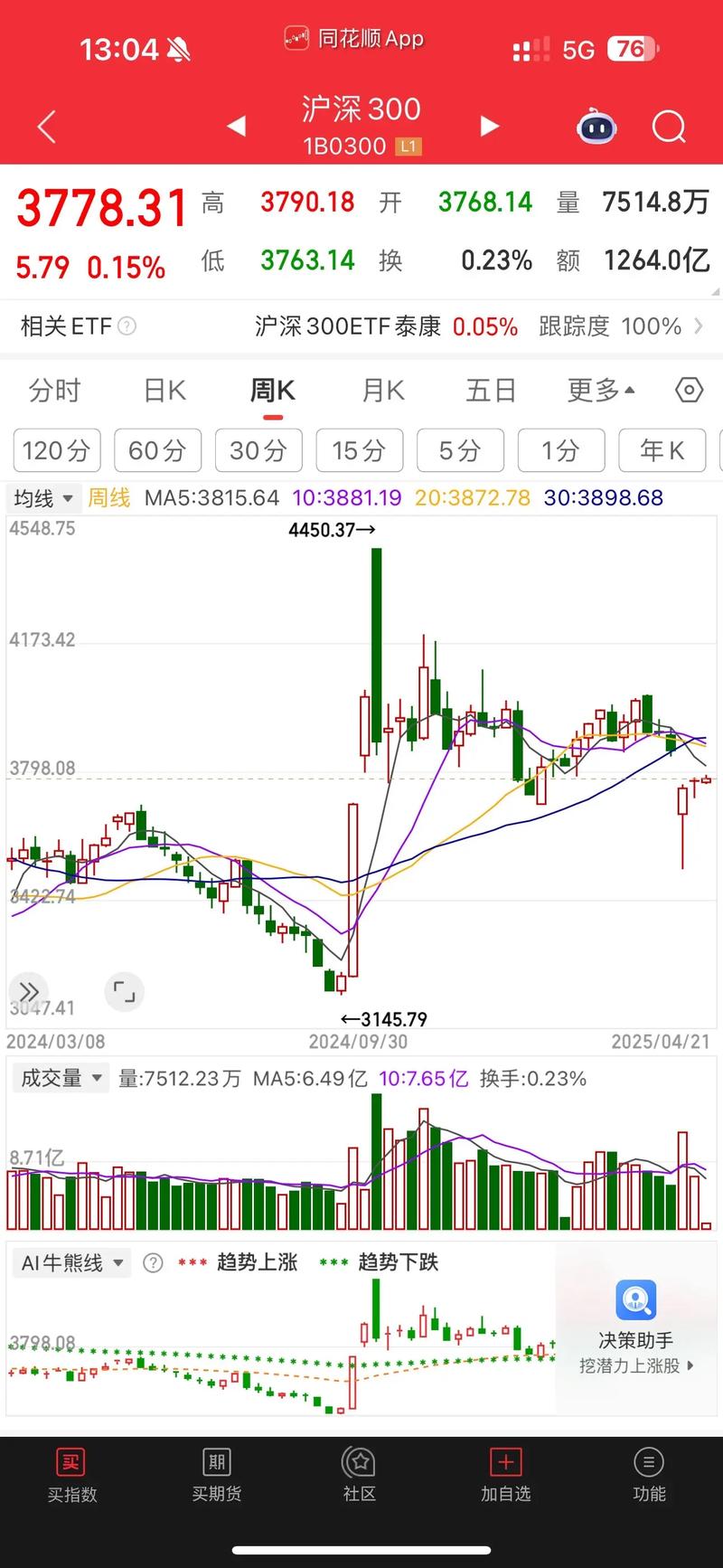
Task: Tap the search magnifier icon
Action: point(668,127)
